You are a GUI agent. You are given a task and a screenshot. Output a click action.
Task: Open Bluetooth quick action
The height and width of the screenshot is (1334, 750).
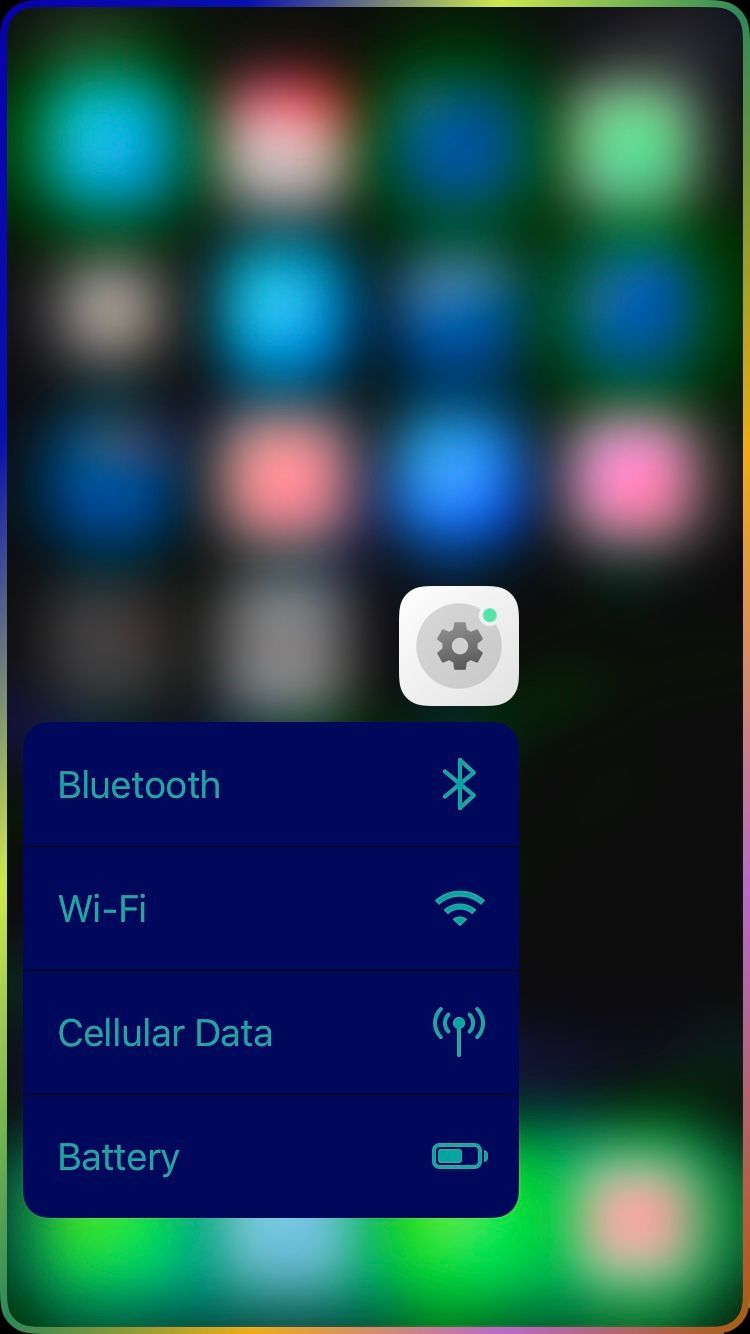coord(270,785)
